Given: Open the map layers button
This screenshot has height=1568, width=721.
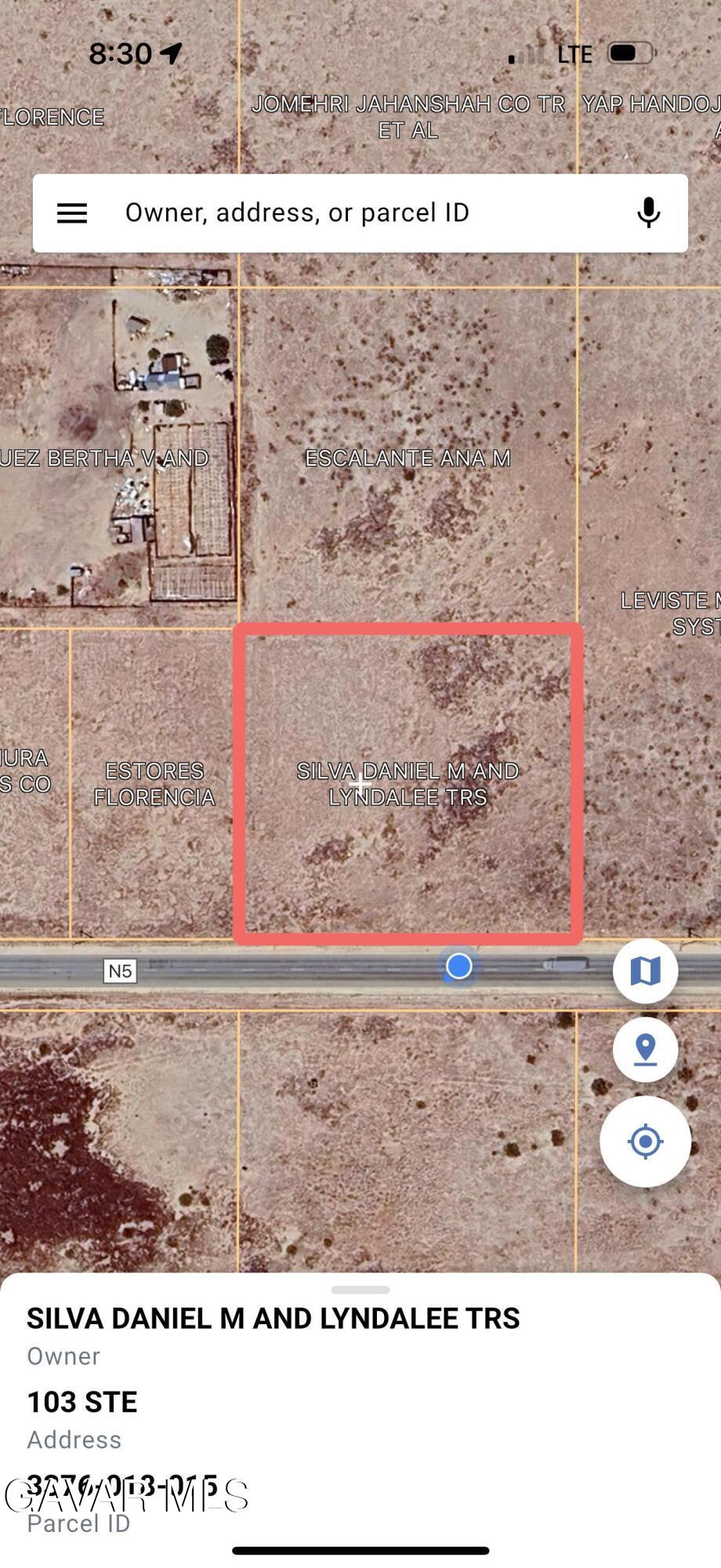Looking at the screenshot, I should (645, 971).
